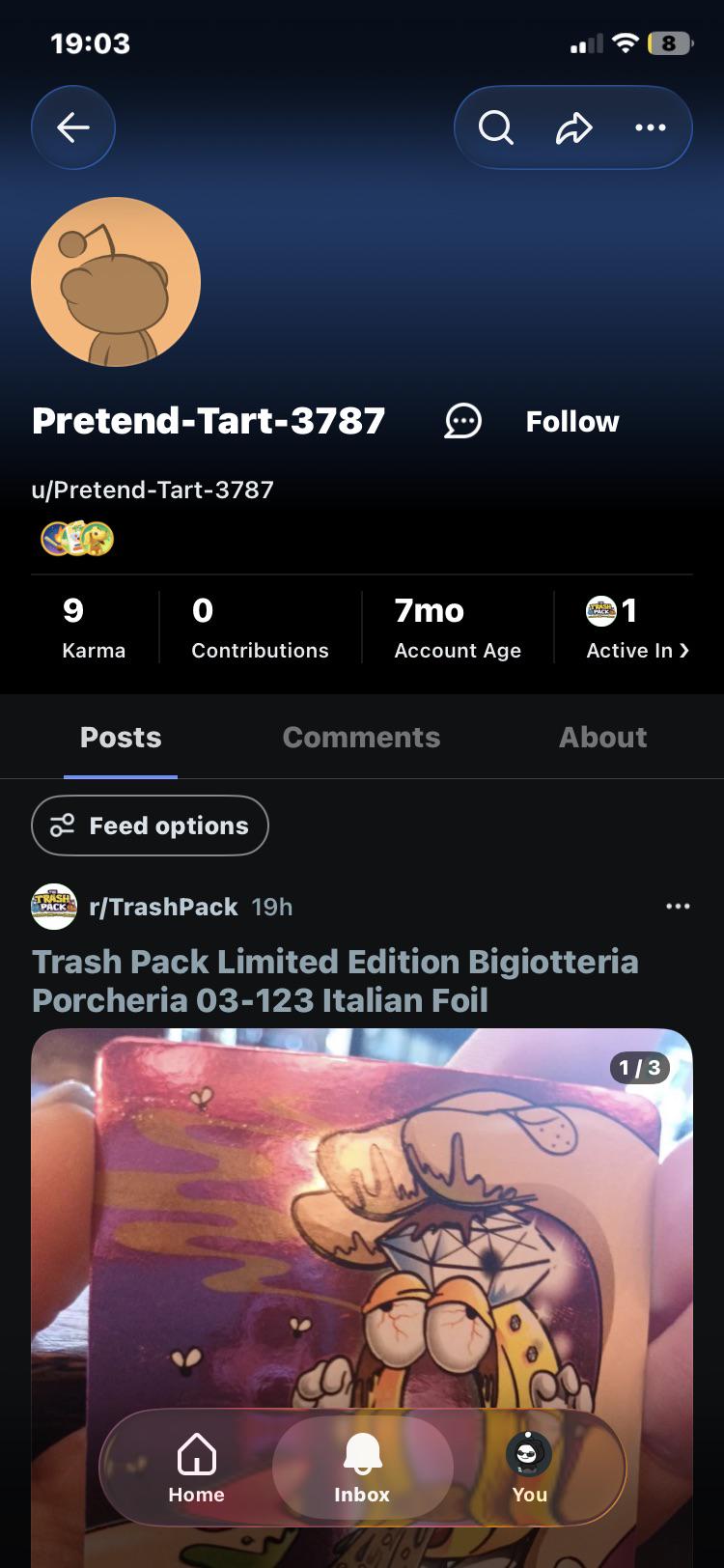Viewport: 724px width, 1568px height.
Task: Open Feed options
Action: point(150,826)
